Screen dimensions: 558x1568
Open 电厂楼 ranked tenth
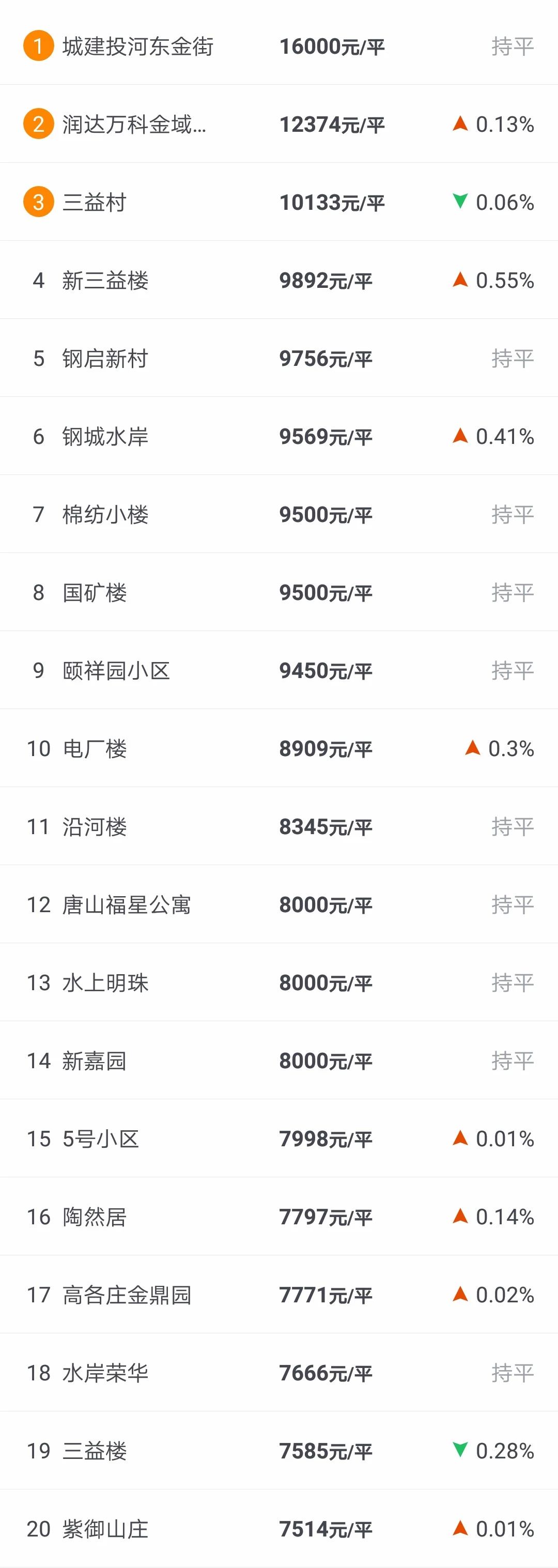point(95,748)
